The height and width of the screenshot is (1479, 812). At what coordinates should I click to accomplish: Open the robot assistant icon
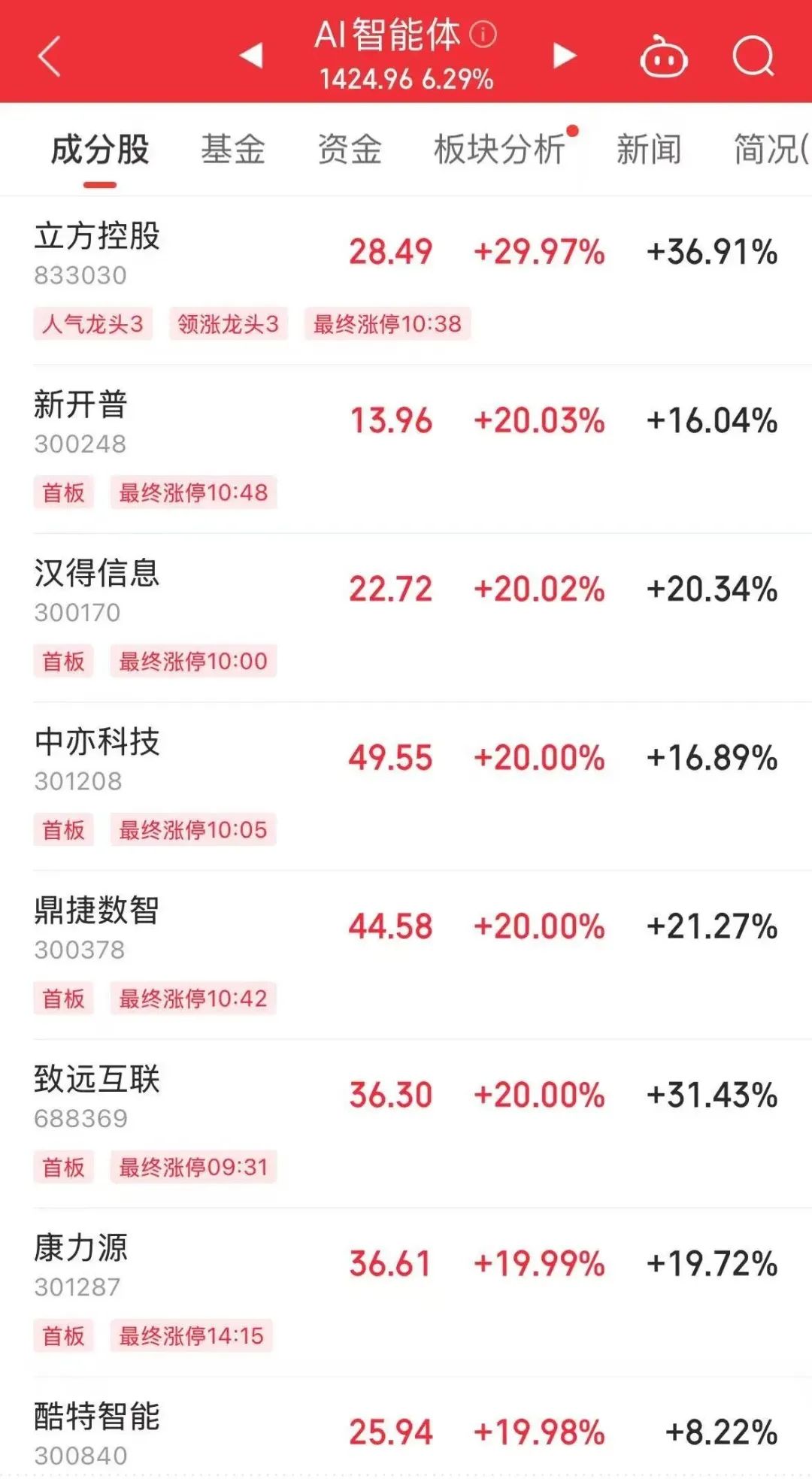click(663, 56)
